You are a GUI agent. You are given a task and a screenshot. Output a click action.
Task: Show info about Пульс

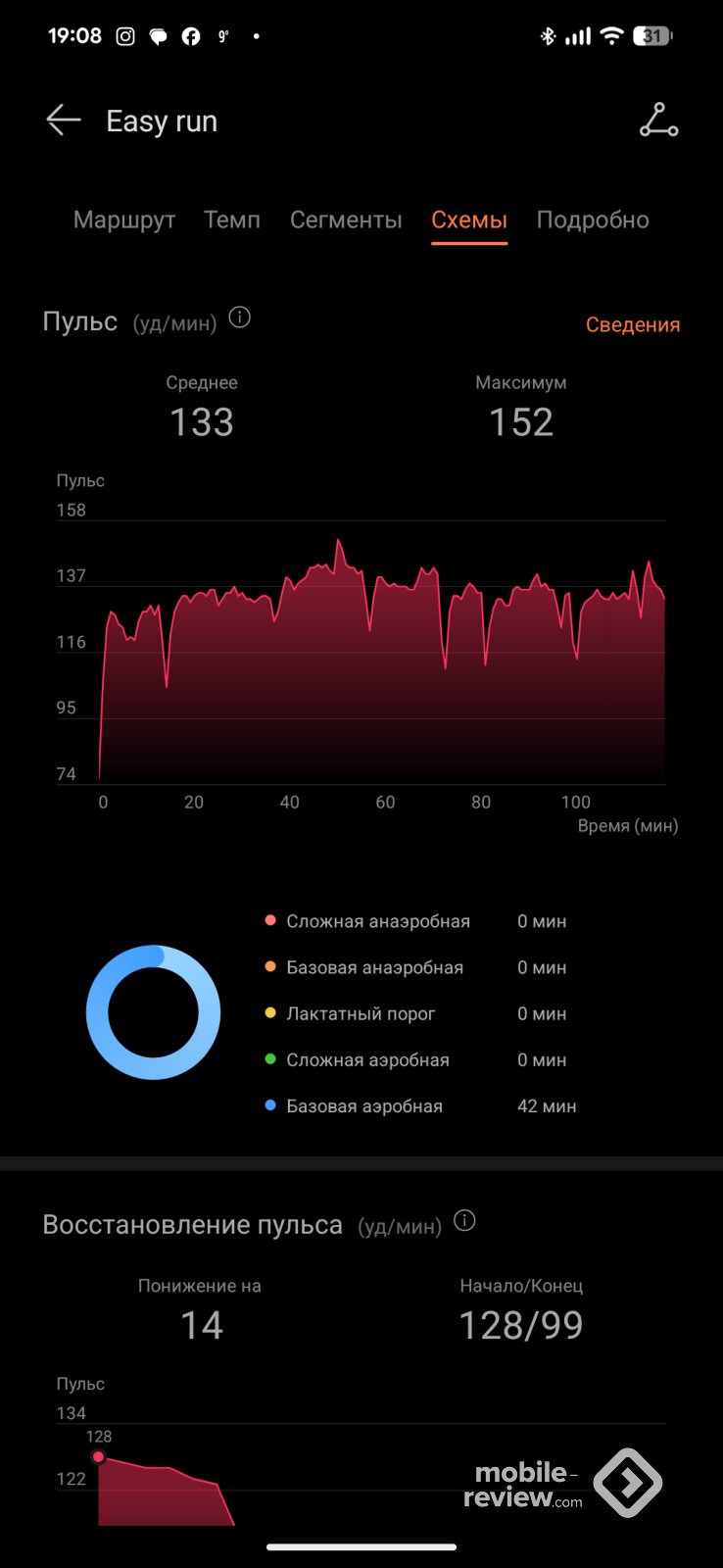pyautogui.click(x=240, y=318)
